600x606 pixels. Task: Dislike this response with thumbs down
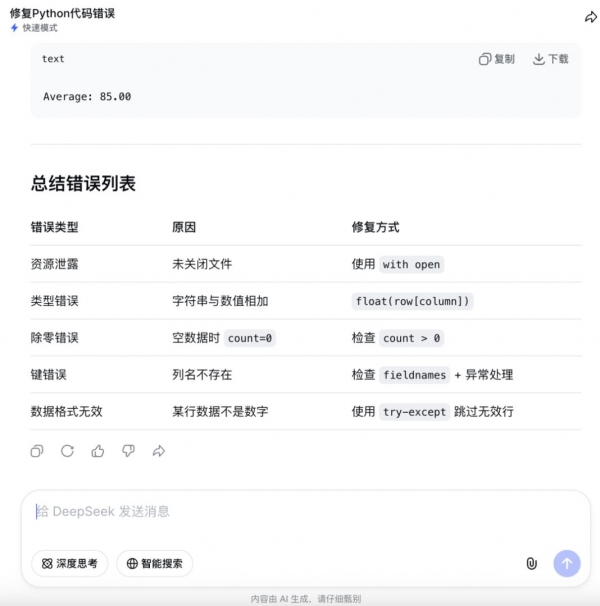128,451
